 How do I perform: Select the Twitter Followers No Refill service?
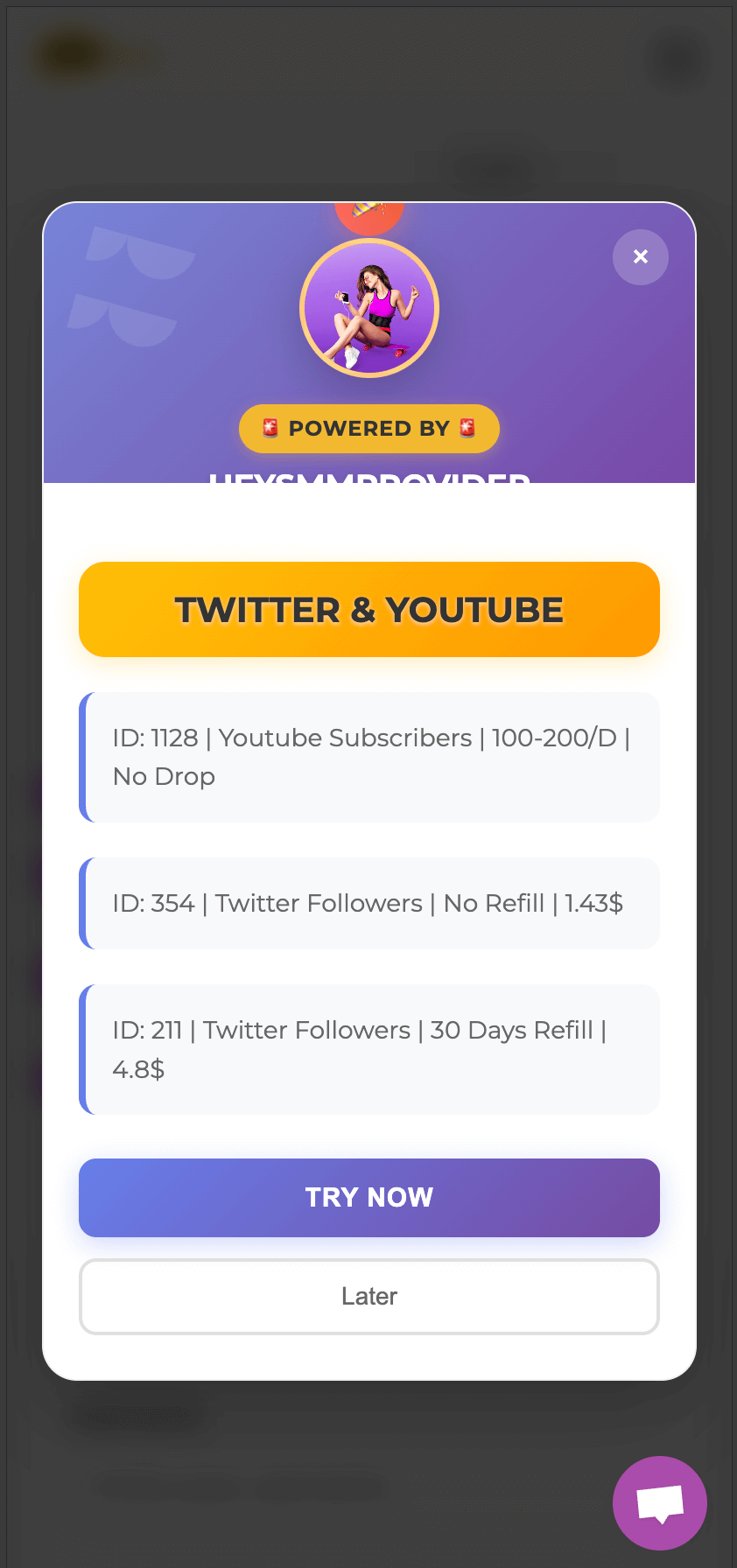368,903
